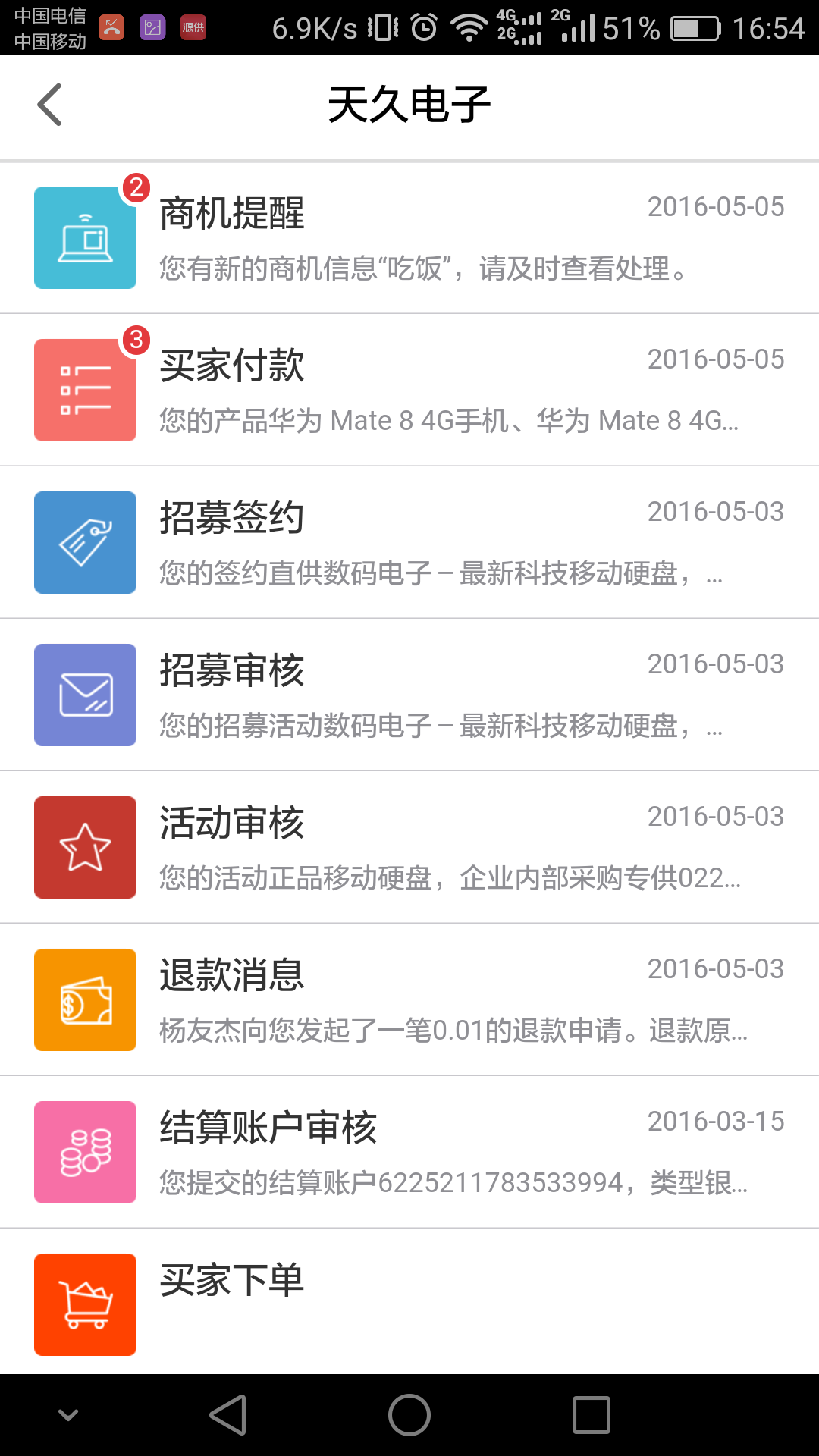Tap the system home button
The height and width of the screenshot is (1456, 819).
click(x=409, y=1415)
